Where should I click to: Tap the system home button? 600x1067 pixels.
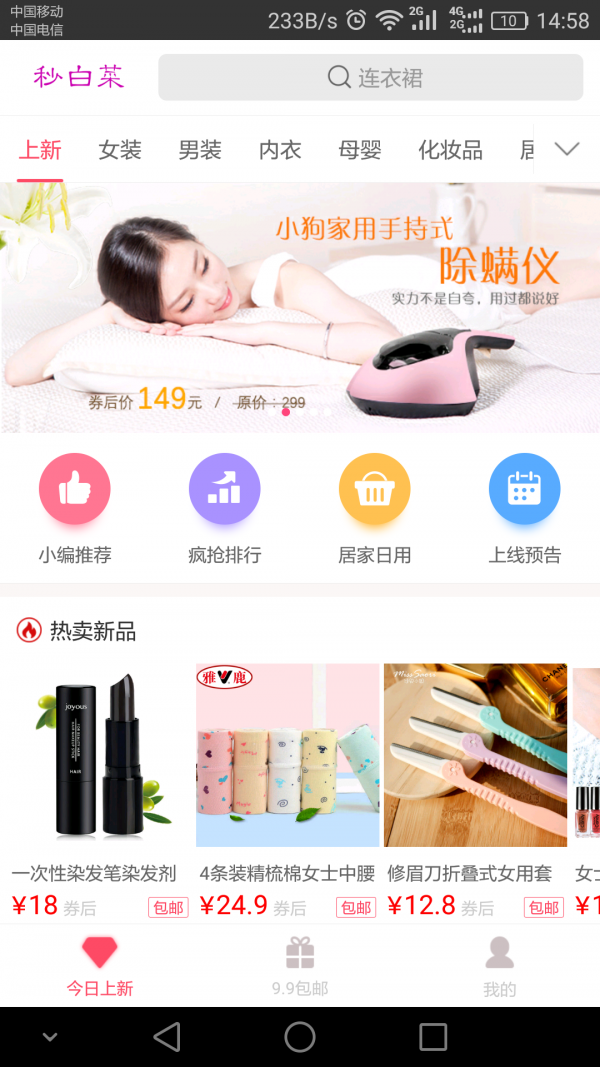(x=300, y=1037)
